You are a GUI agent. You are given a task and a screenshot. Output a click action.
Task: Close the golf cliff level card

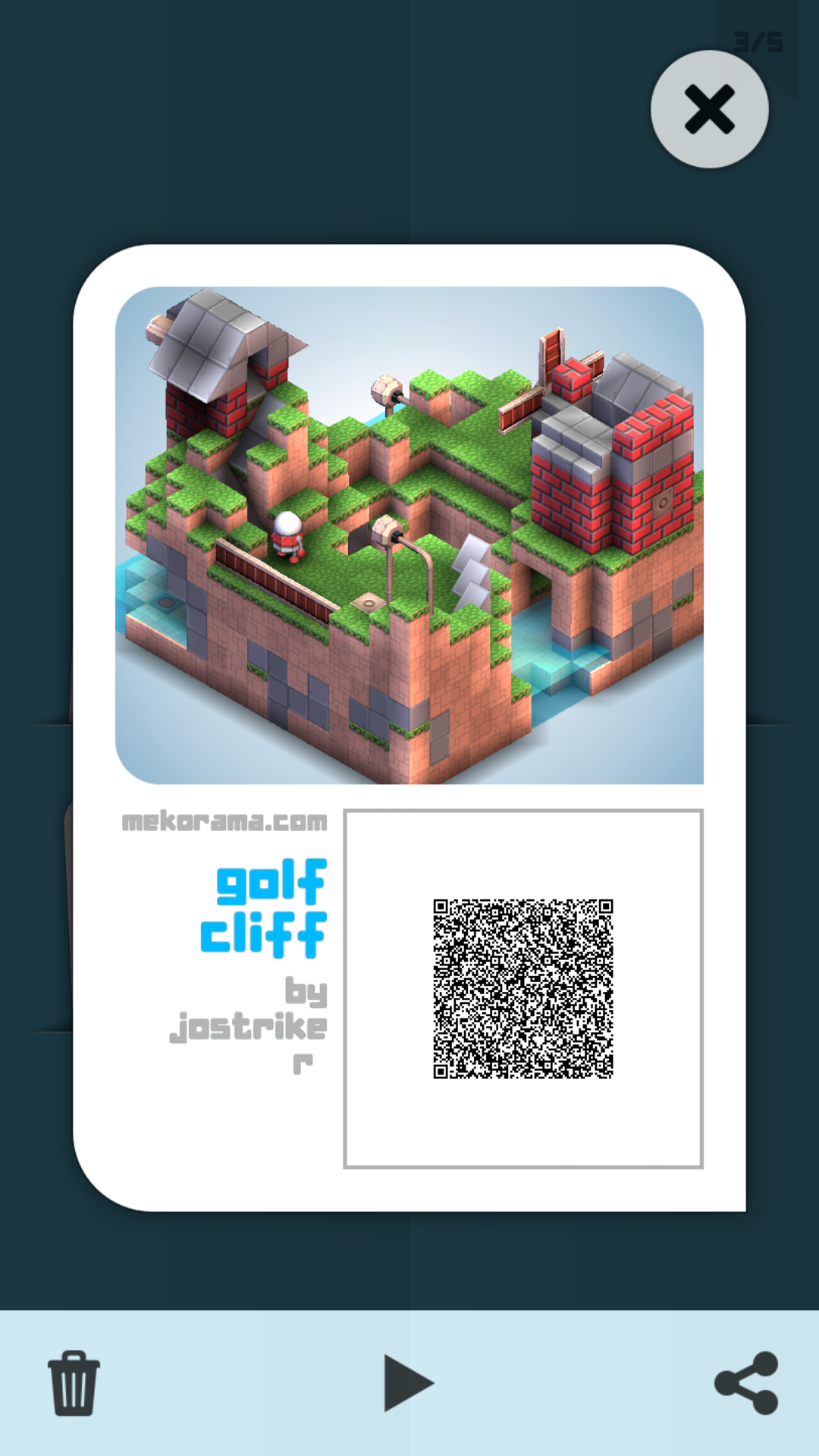click(709, 109)
